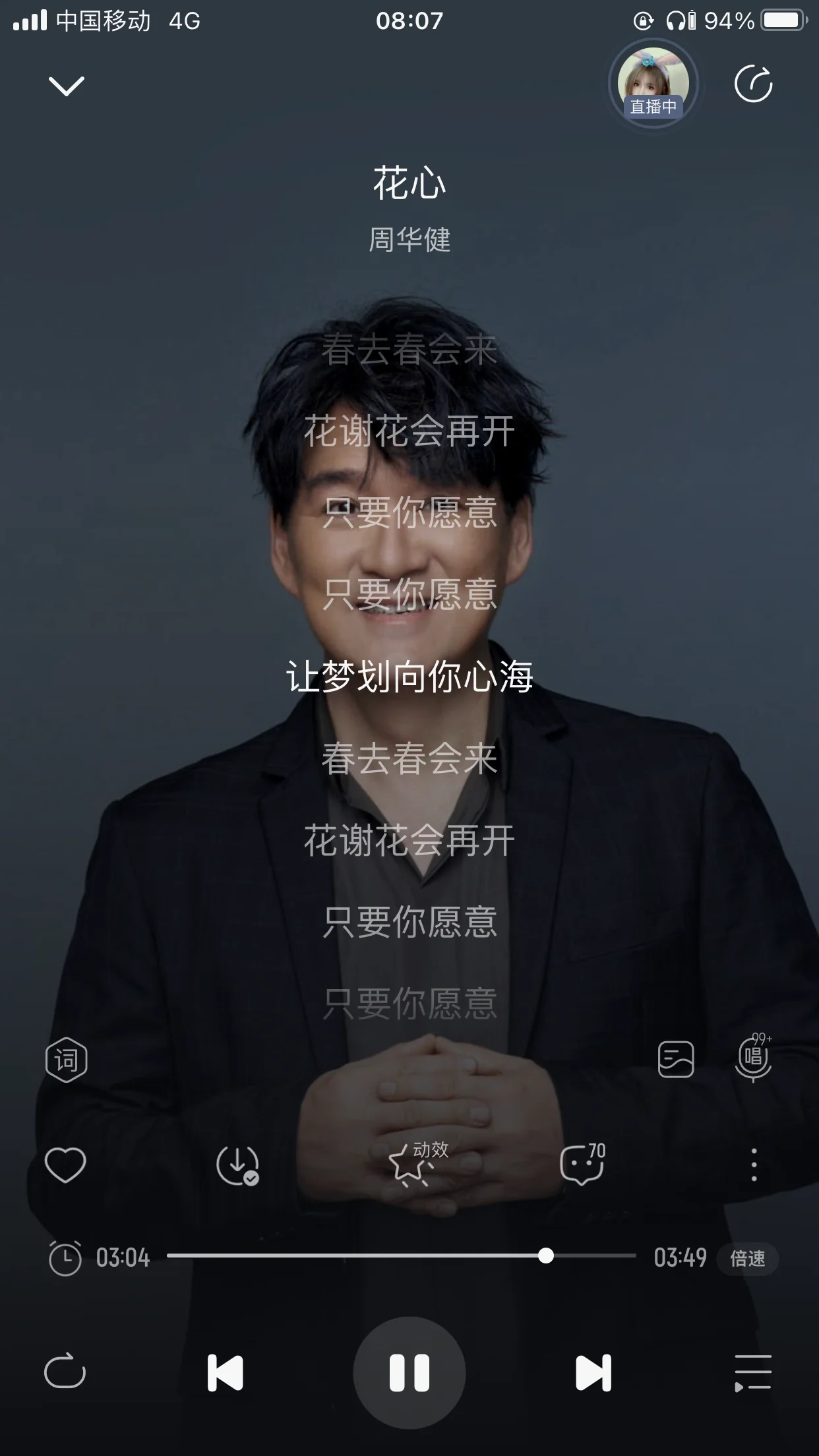
Task: Toggle the loop play mode
Action: click(x=65, y=1373)
